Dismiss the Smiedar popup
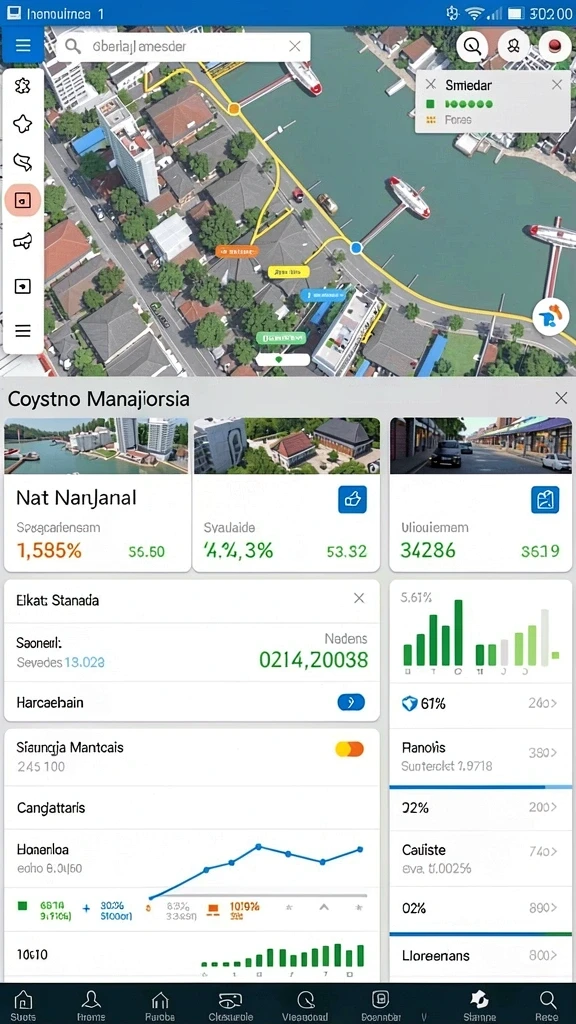This screenshot has height=1024, width=576. (556, 84)
